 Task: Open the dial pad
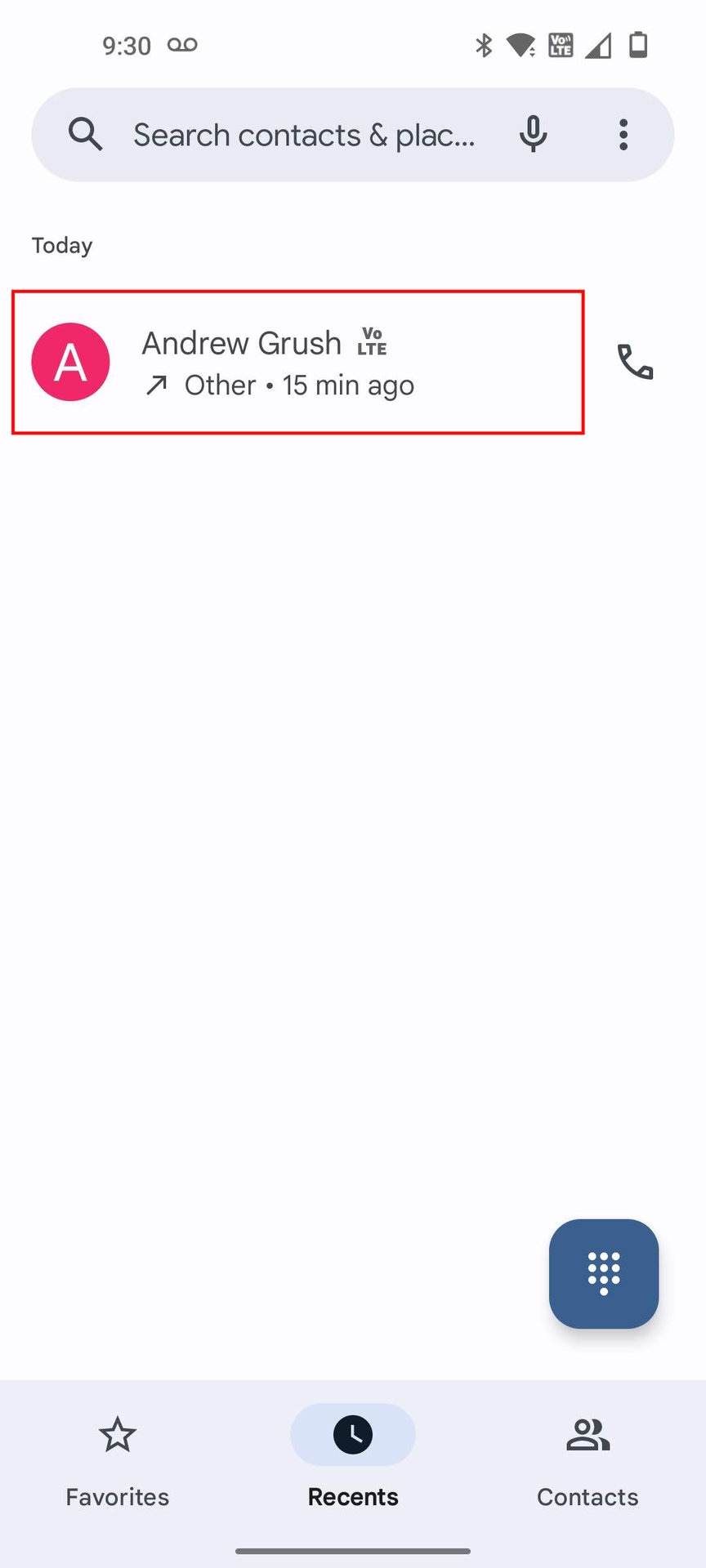604,1273
